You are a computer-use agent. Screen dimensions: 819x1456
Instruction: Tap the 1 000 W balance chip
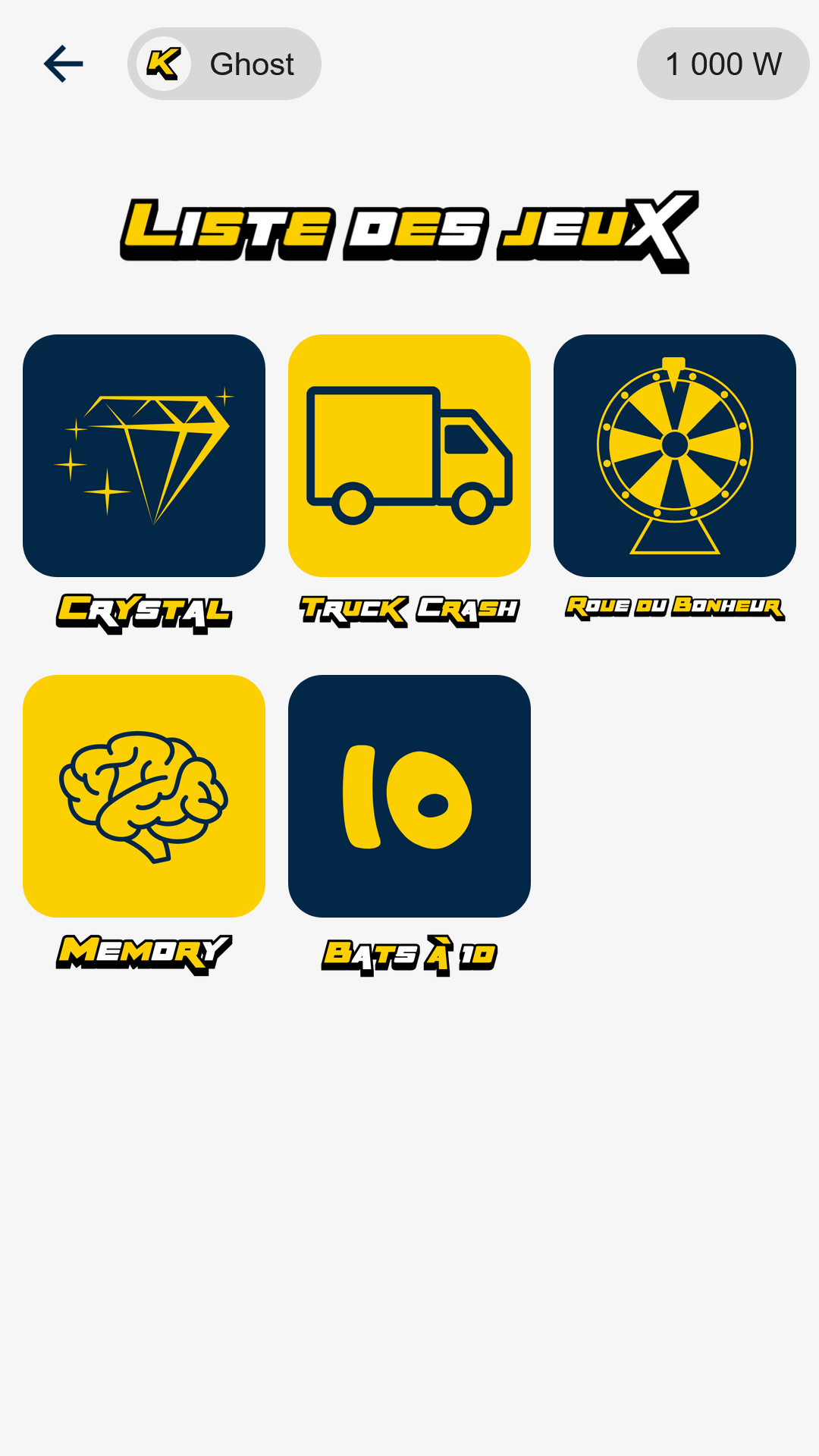pyautogui.click(x=723, y=64)
